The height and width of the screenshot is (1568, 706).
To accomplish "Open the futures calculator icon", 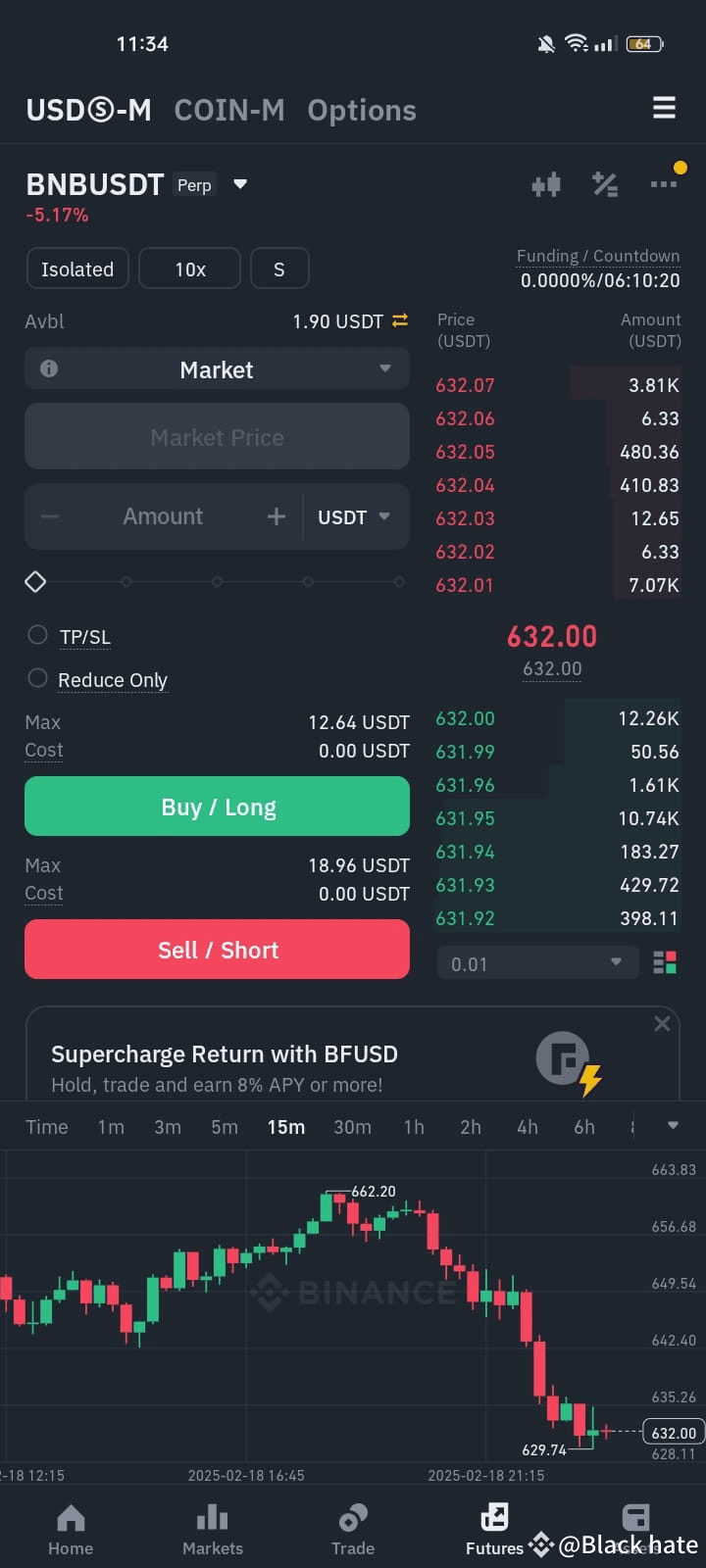I will coord(605,183).
